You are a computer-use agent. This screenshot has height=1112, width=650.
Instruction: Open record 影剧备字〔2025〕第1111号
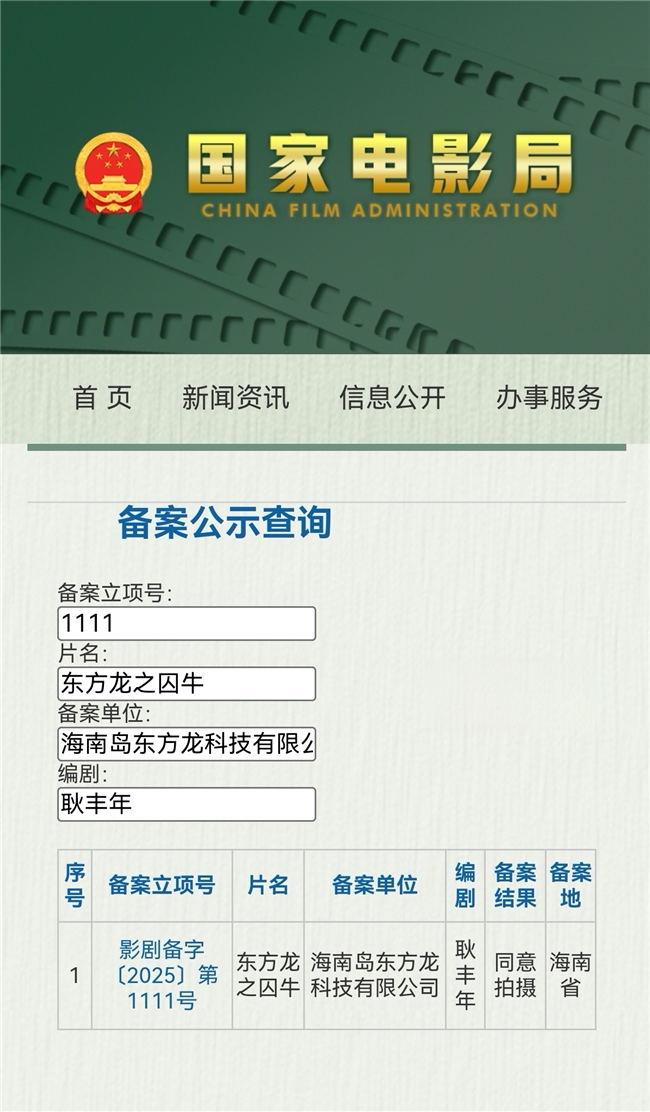(x=162, y=975)
